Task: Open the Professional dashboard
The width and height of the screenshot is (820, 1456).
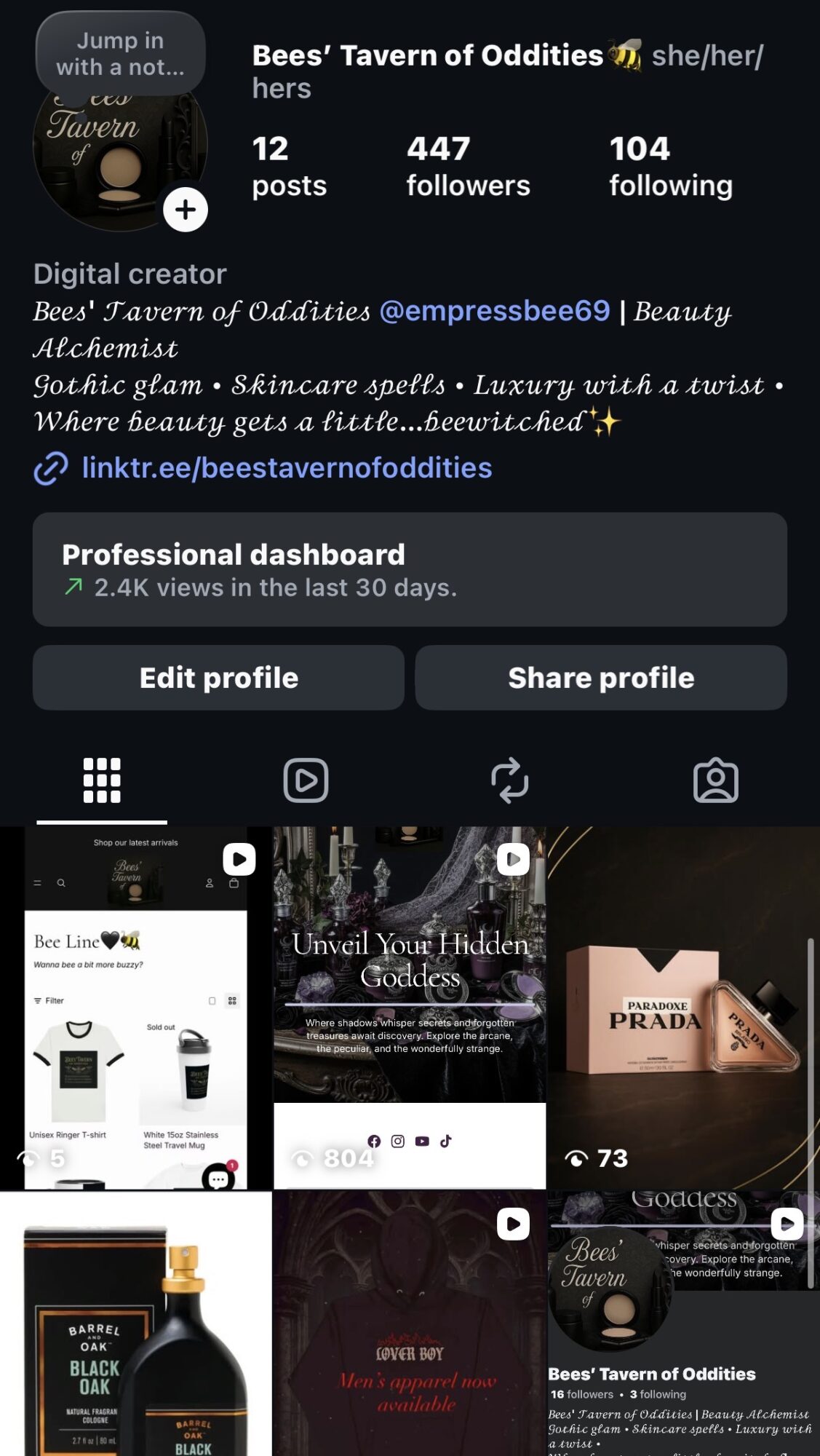Action: (x=410, y=569)
